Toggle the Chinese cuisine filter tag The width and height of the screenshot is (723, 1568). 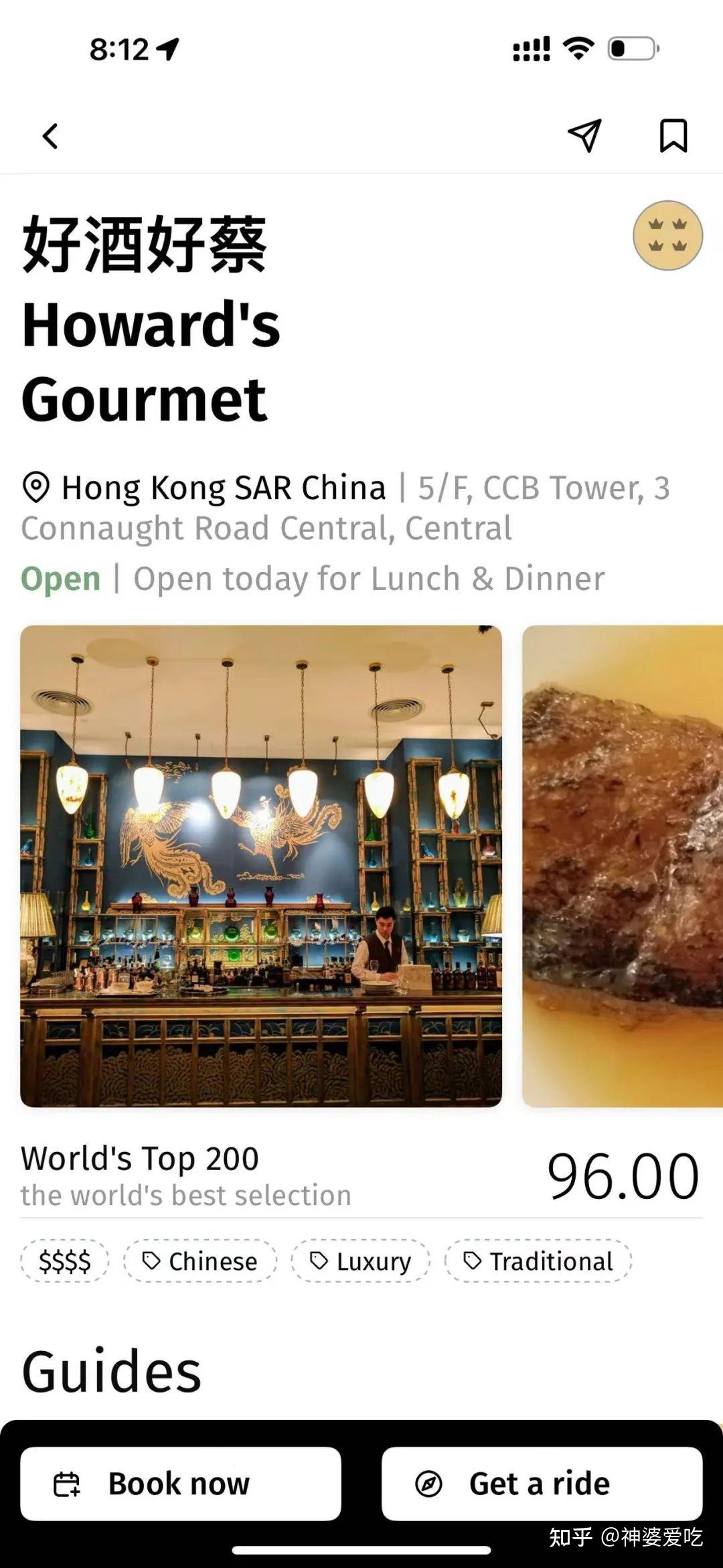[201, 1260]
